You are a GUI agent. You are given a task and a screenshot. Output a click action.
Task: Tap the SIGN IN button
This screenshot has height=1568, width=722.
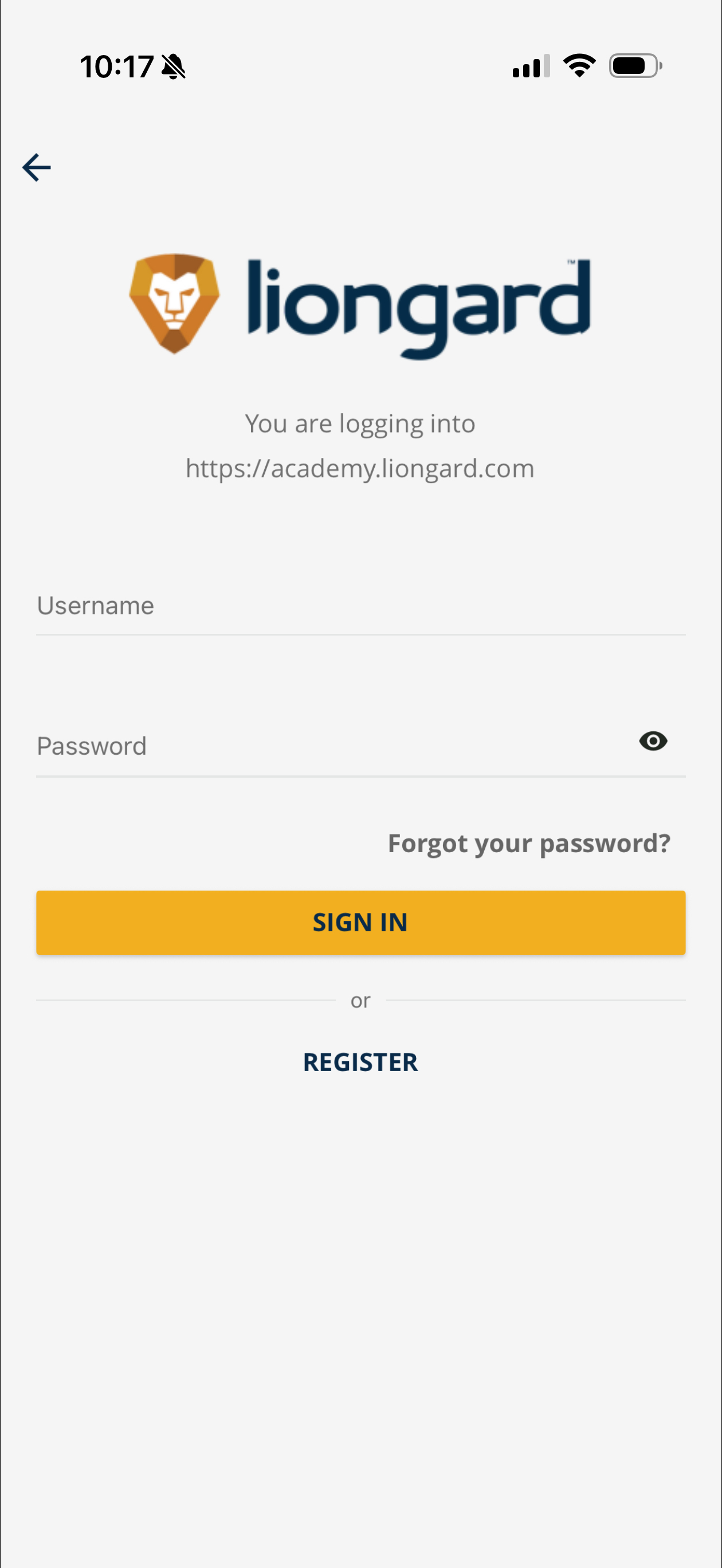pyautogui.click(x=360, y=922)
